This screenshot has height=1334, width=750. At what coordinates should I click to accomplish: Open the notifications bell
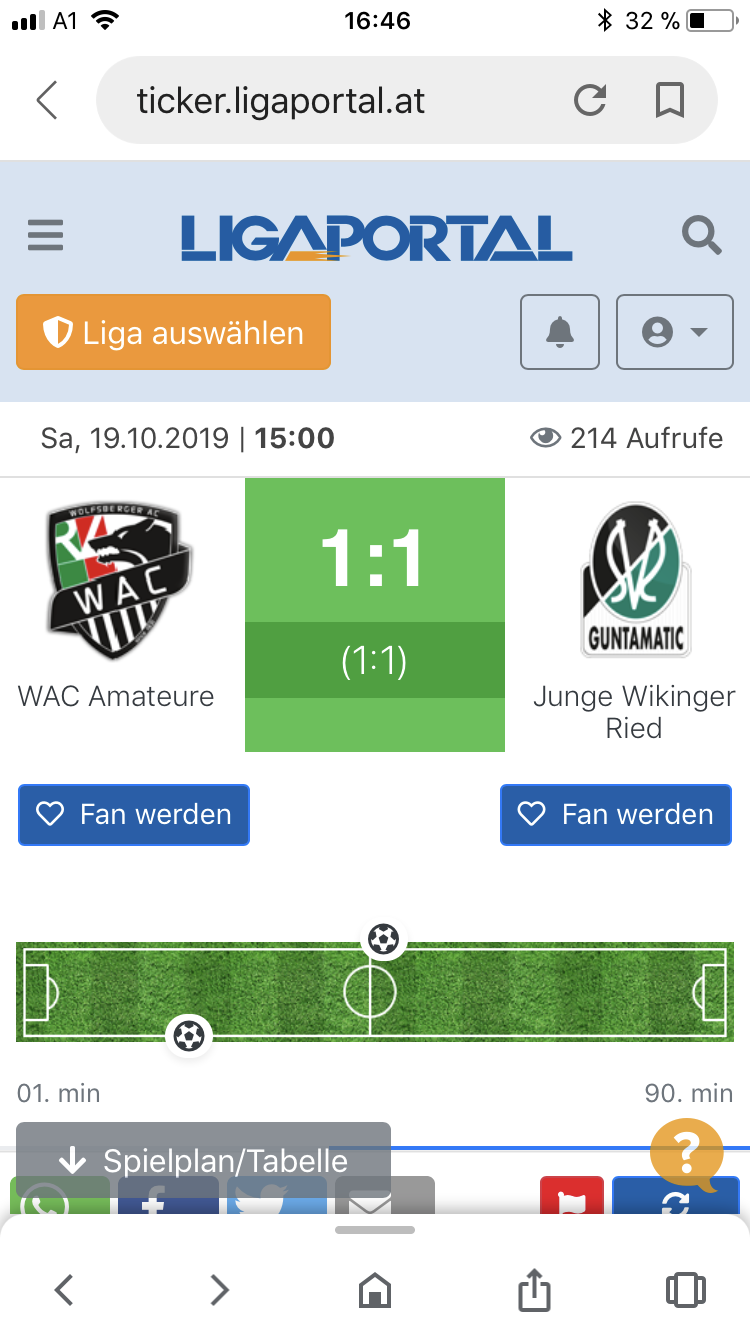[x=560, y=332]
